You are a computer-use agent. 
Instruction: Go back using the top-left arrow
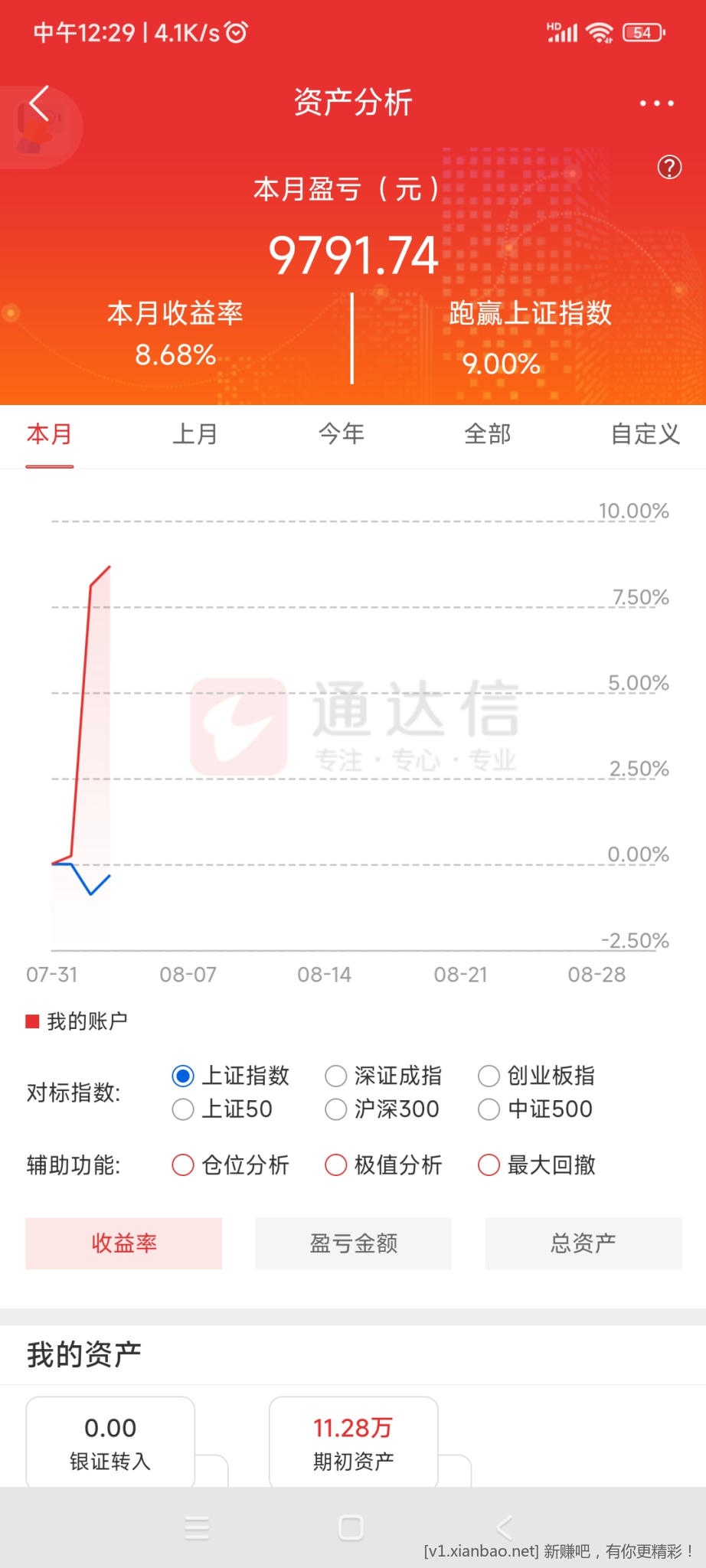40,103
